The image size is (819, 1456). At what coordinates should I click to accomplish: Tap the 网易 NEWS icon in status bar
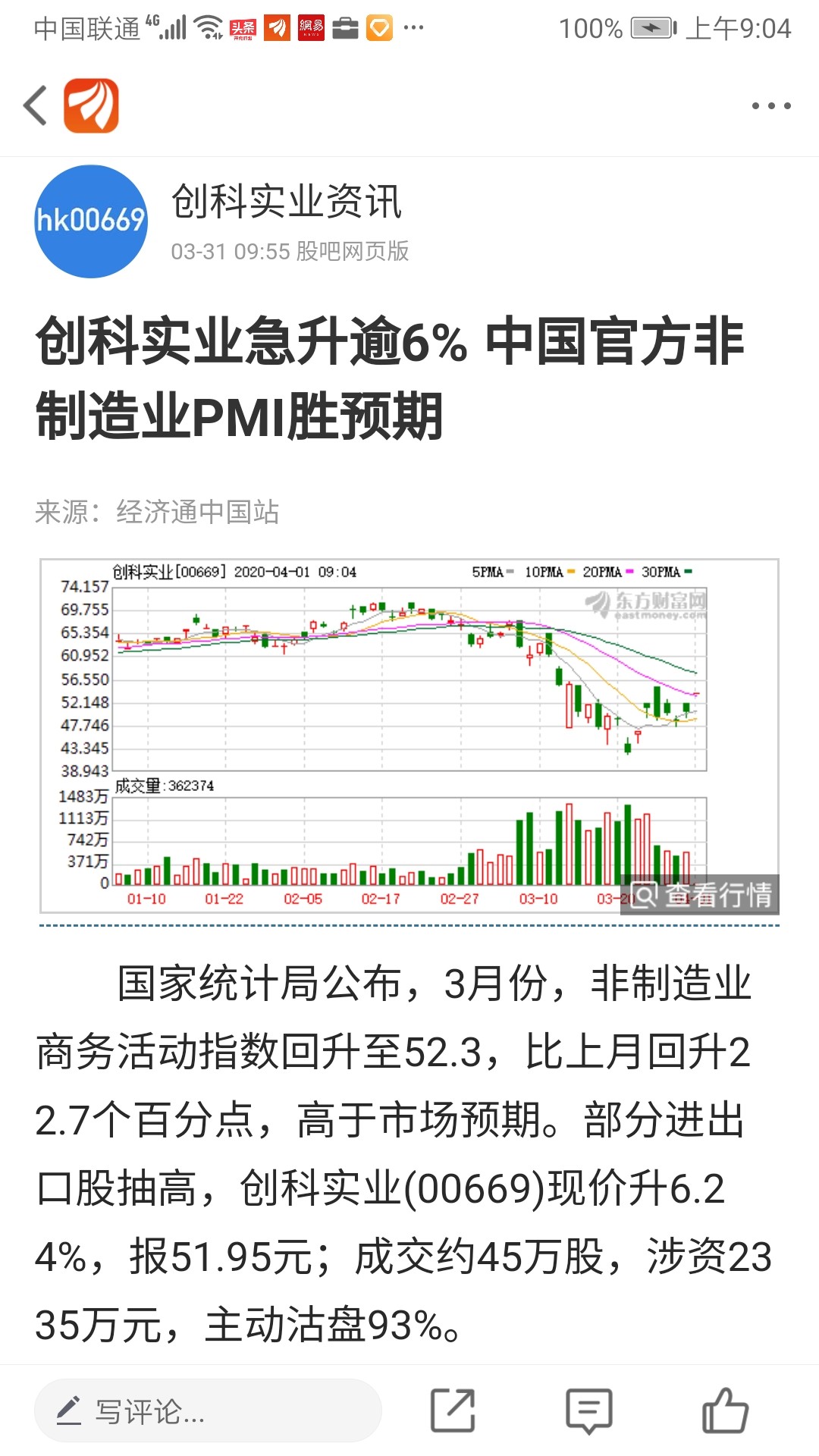pos(309,28)
